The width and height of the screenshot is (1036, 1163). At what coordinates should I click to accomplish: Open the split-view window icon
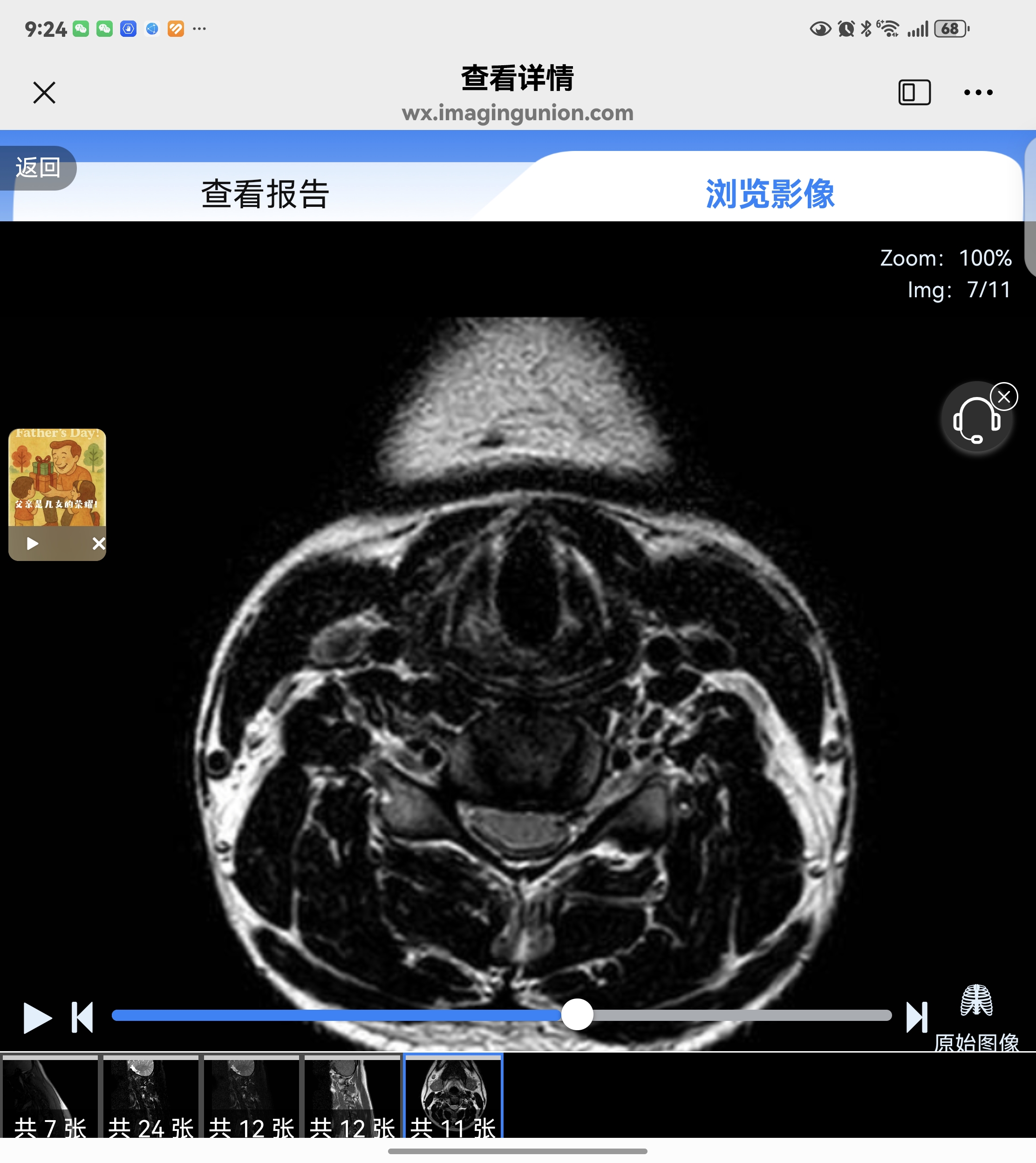(x=914, y=92)
